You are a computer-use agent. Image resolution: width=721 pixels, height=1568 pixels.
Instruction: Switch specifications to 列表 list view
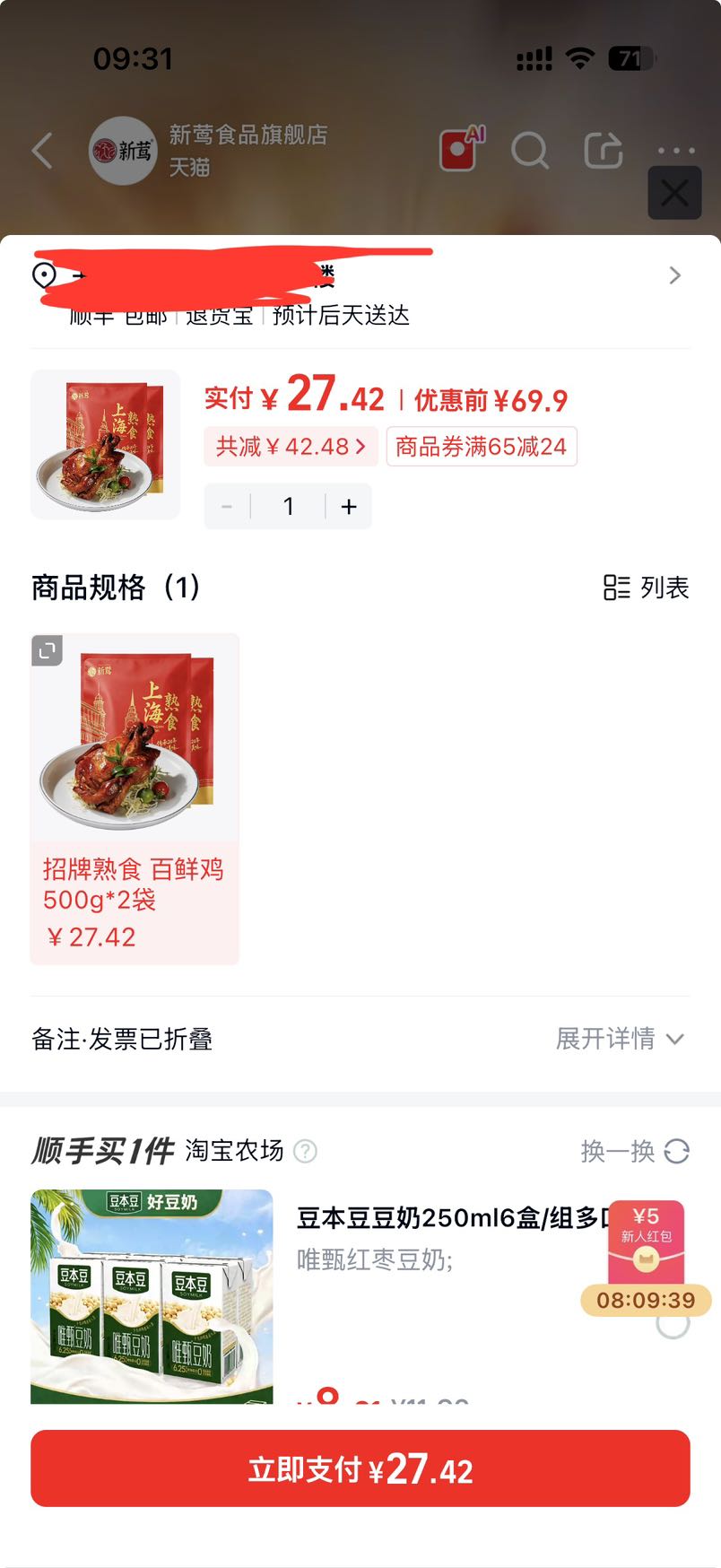tap(647, 588)
